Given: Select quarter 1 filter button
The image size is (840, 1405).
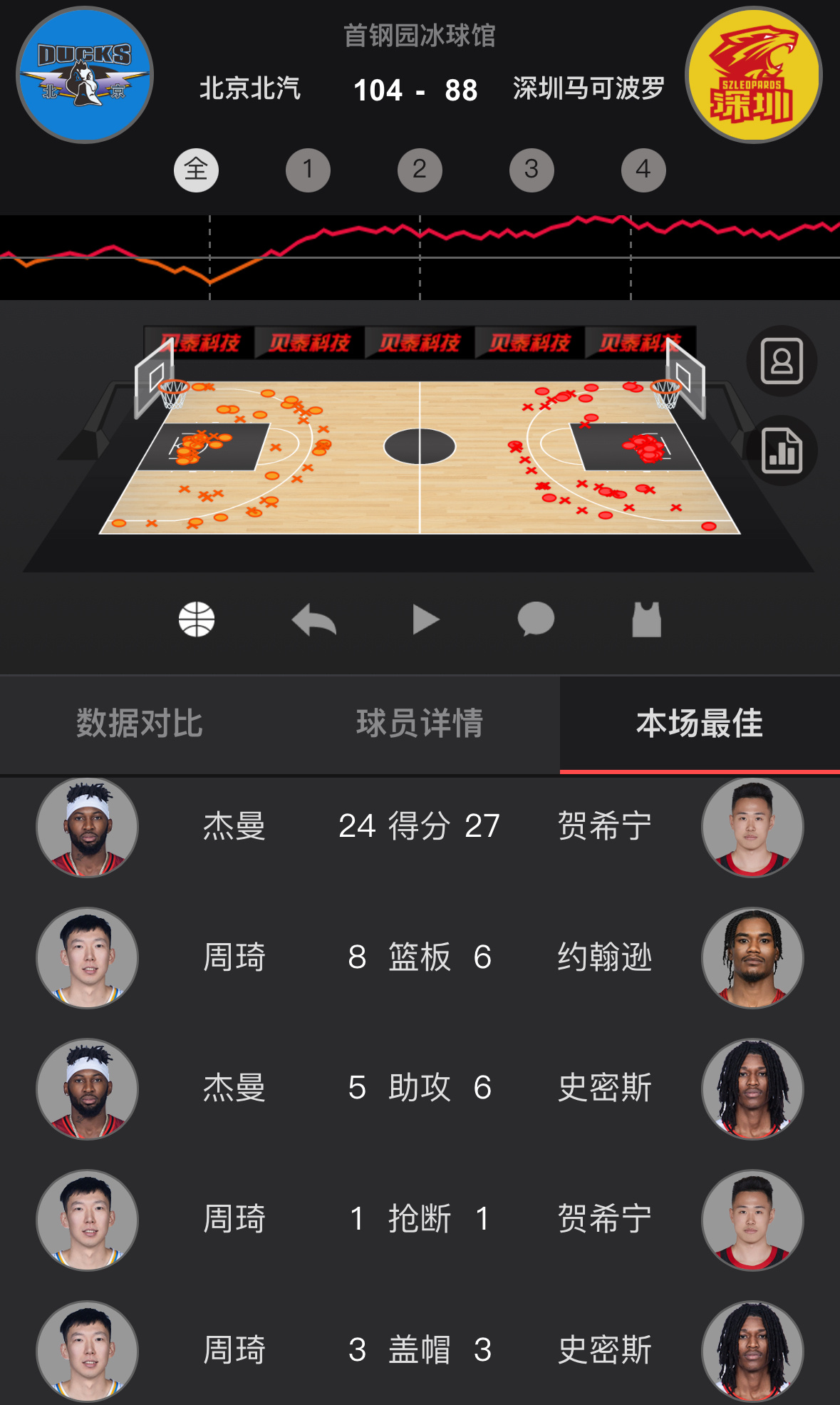Looking at the screenshot, I should [308, 170].
